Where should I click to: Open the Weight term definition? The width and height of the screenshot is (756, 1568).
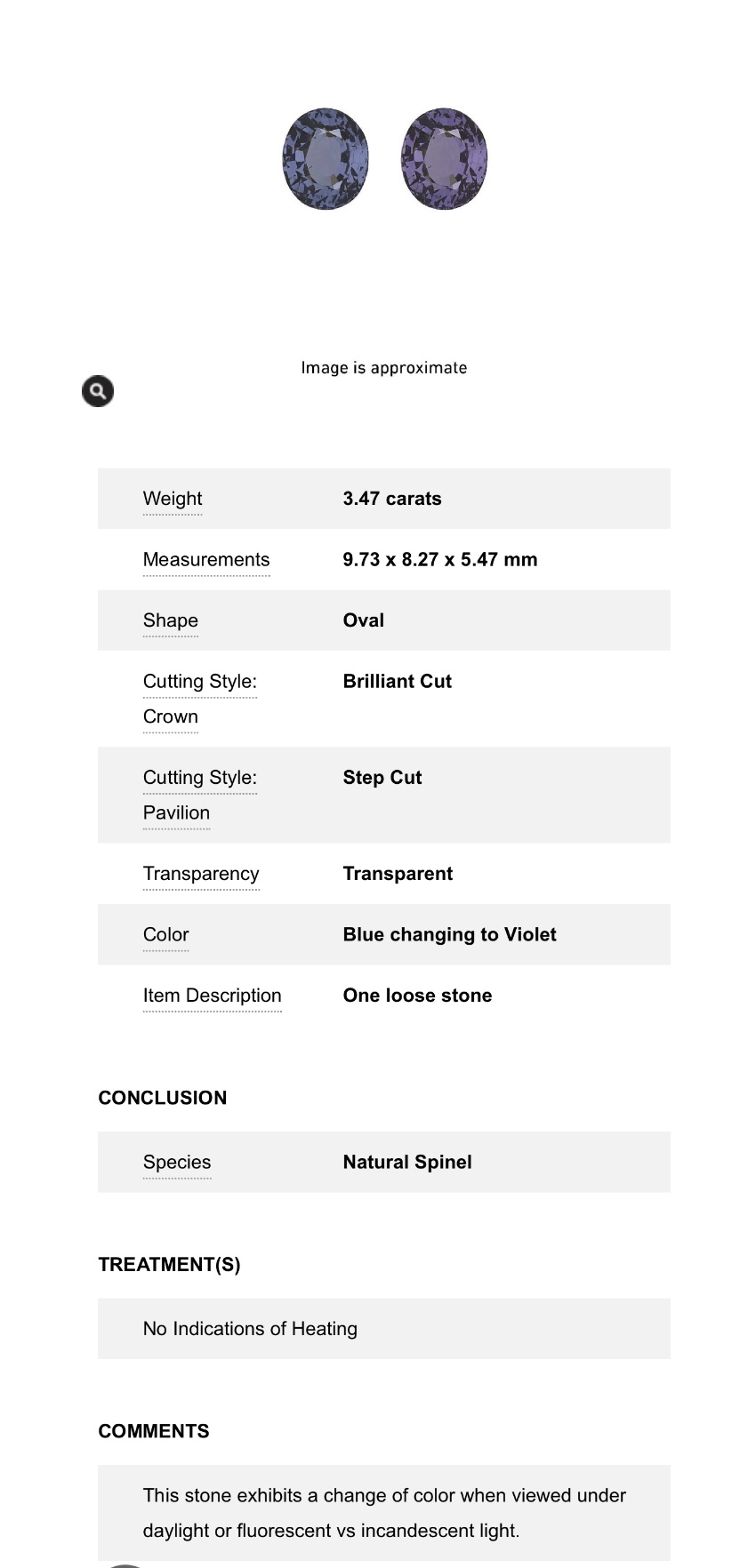pos(173,499)
